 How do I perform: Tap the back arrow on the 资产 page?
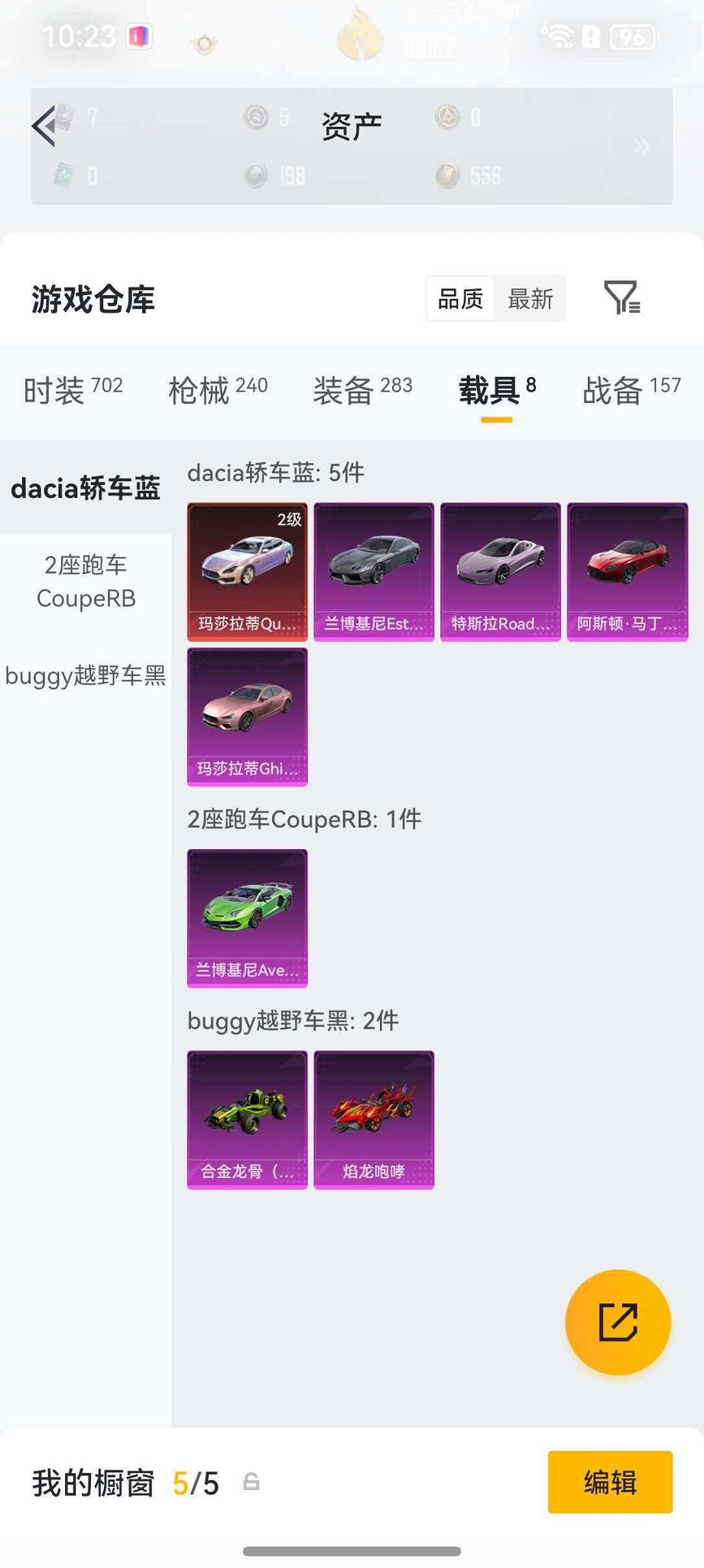(x=44, y=125)
